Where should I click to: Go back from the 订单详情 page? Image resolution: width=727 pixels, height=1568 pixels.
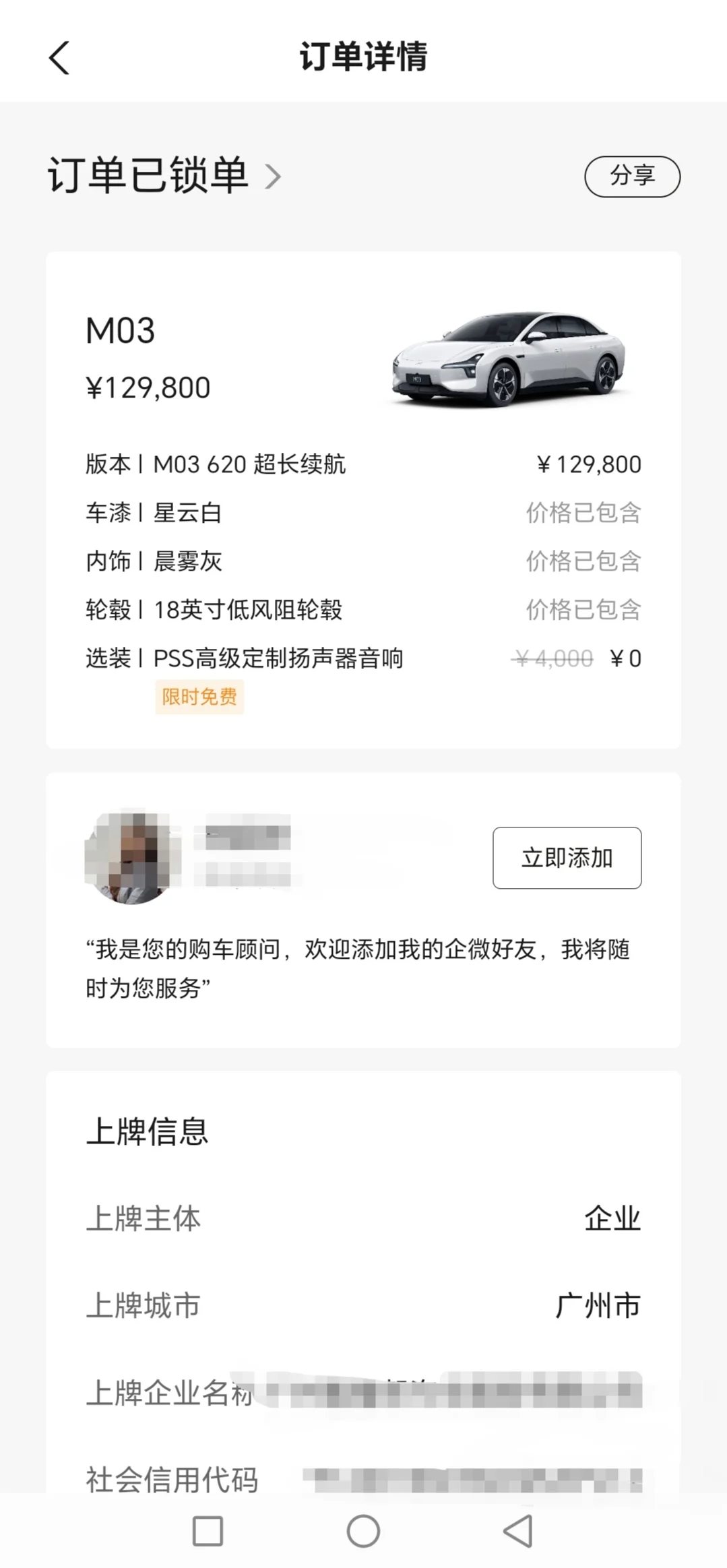pos(59,58)
